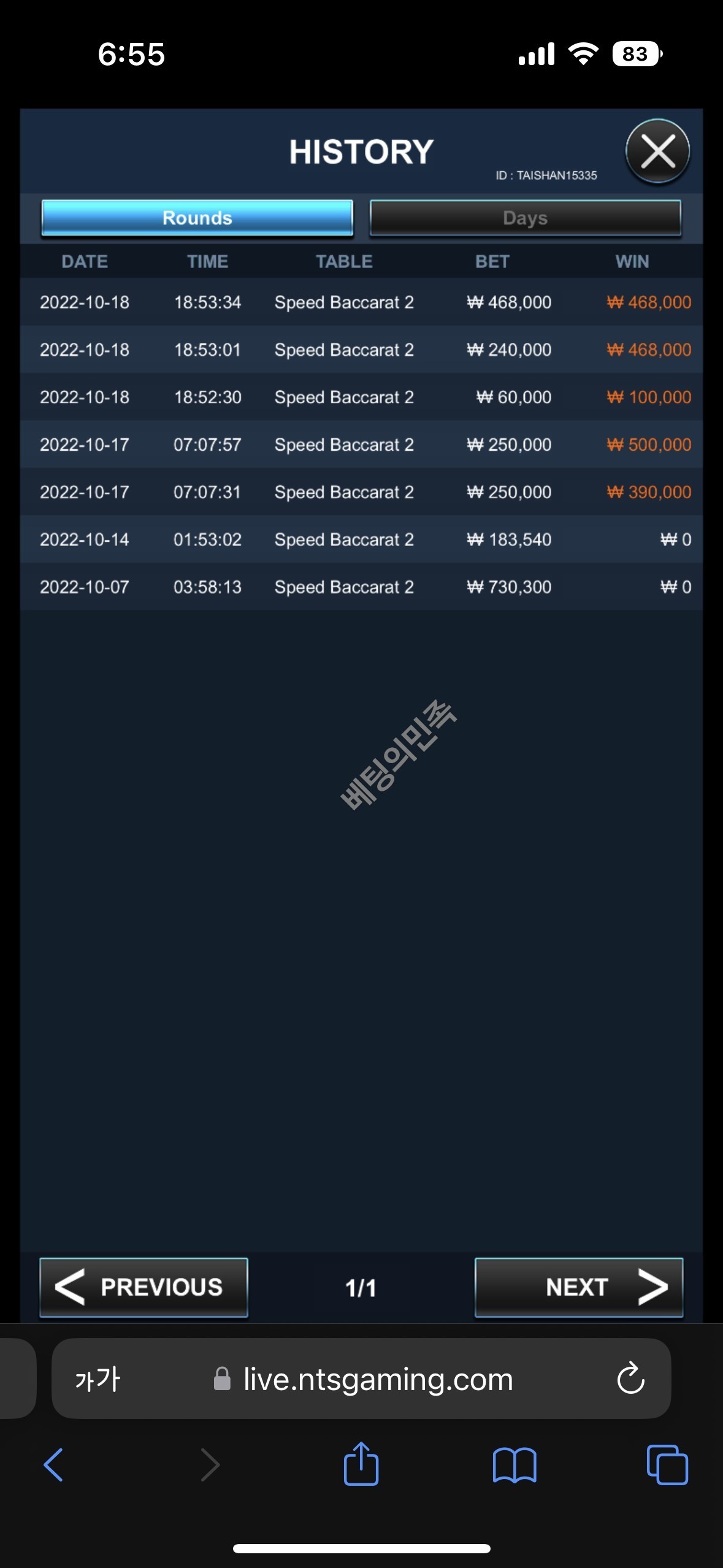723x1568 pixels.
Task: Show all open Safari tabs
Action: click(x=667, y=1465)
